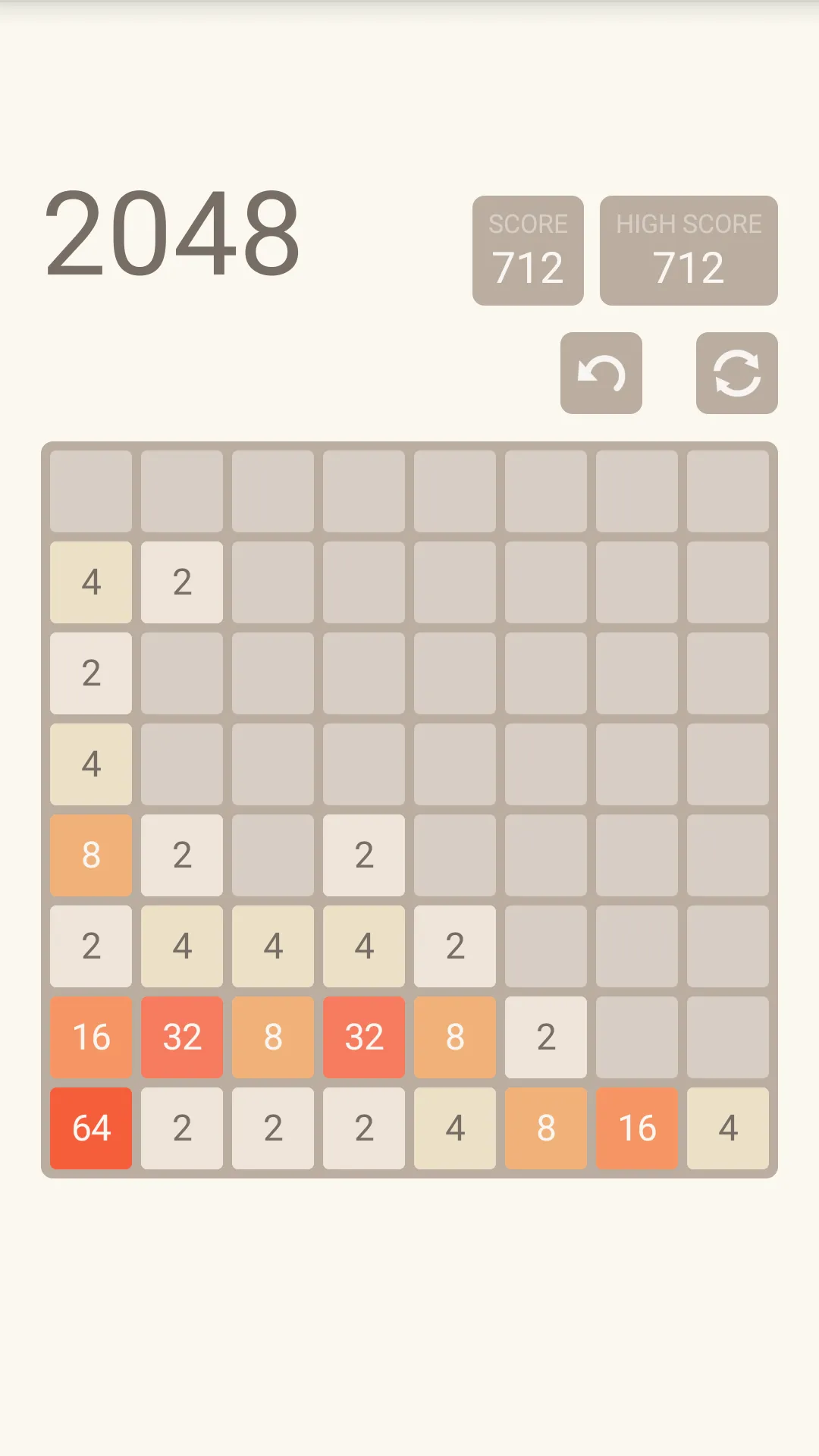Select the leftmost 32 tile

click(181, 1037)
